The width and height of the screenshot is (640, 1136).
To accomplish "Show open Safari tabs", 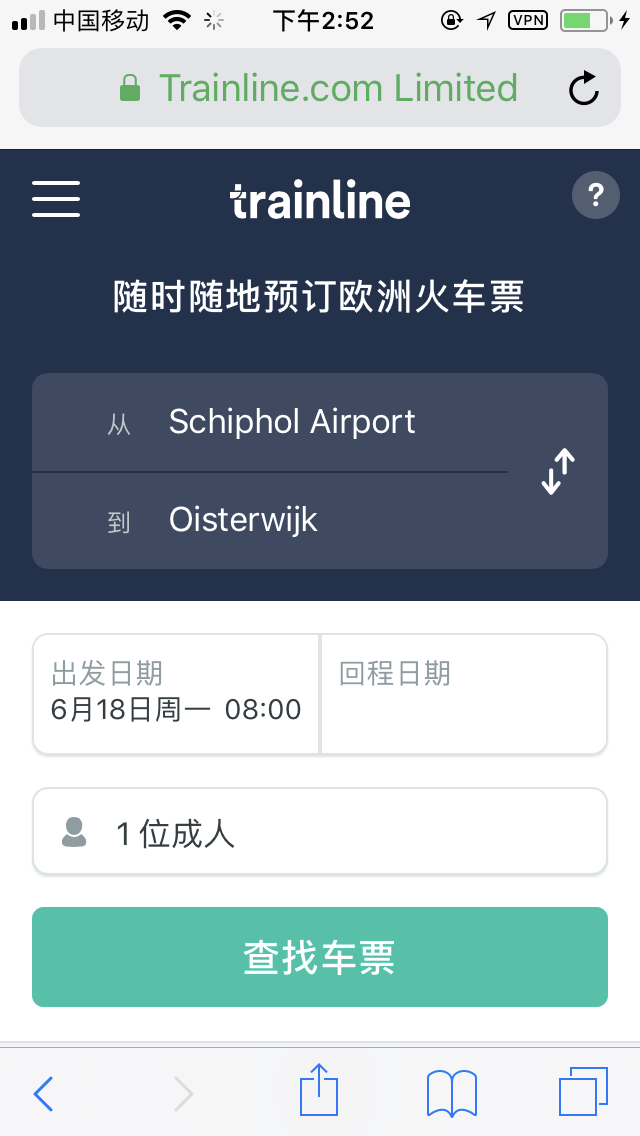I will 583,1091.
